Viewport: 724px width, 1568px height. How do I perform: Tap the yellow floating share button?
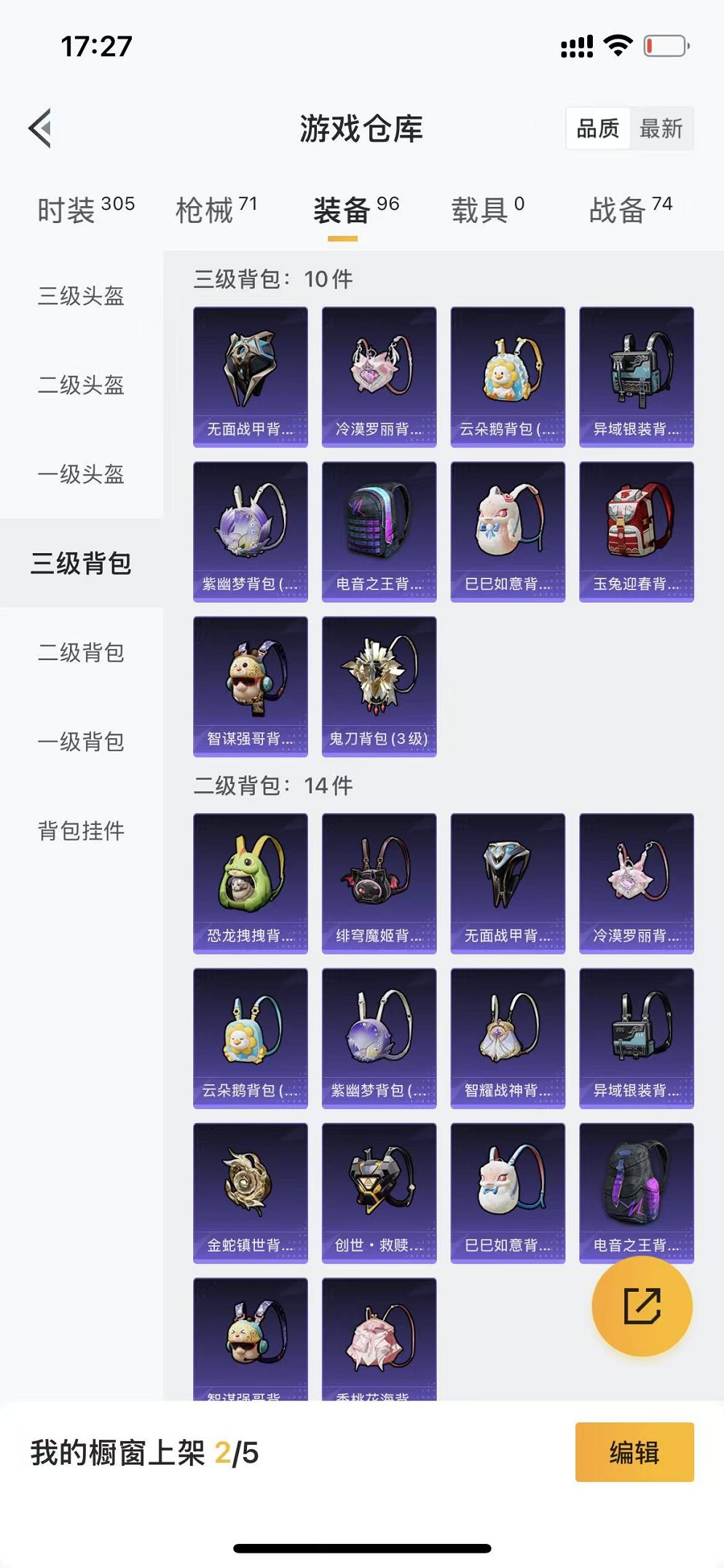642,1306
